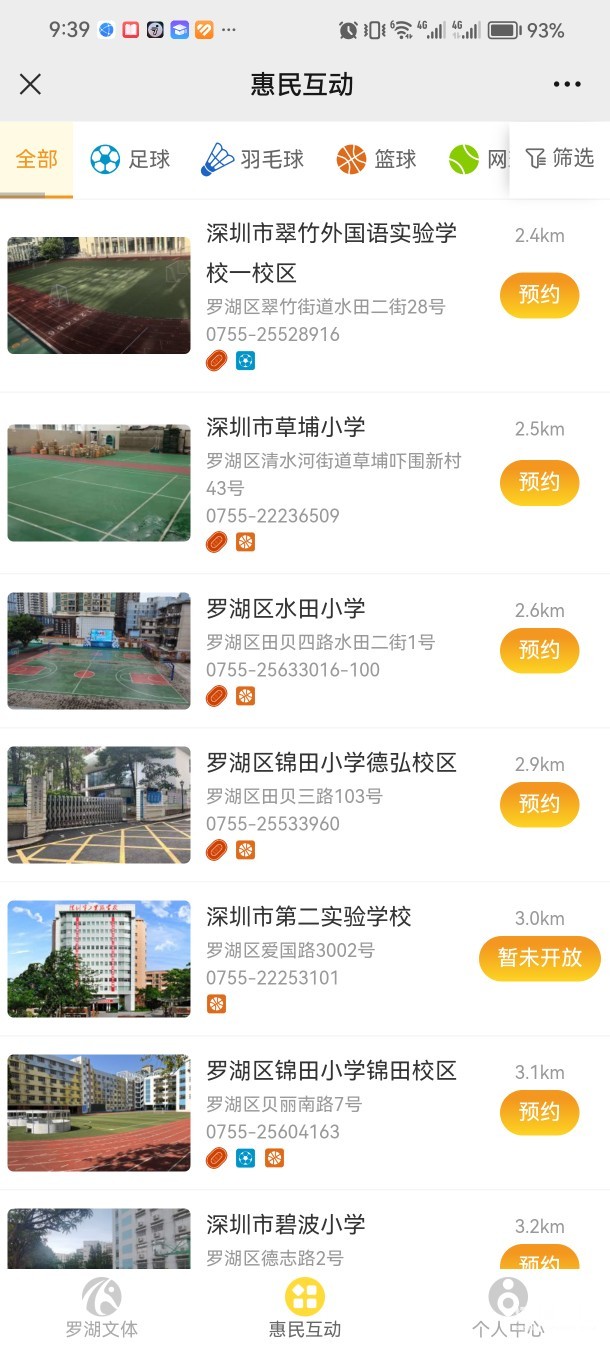This screenshot has width=610, height=1350.
Task: Open the 深圳市草埔小学 venue photo
Action: pos(99,483)
